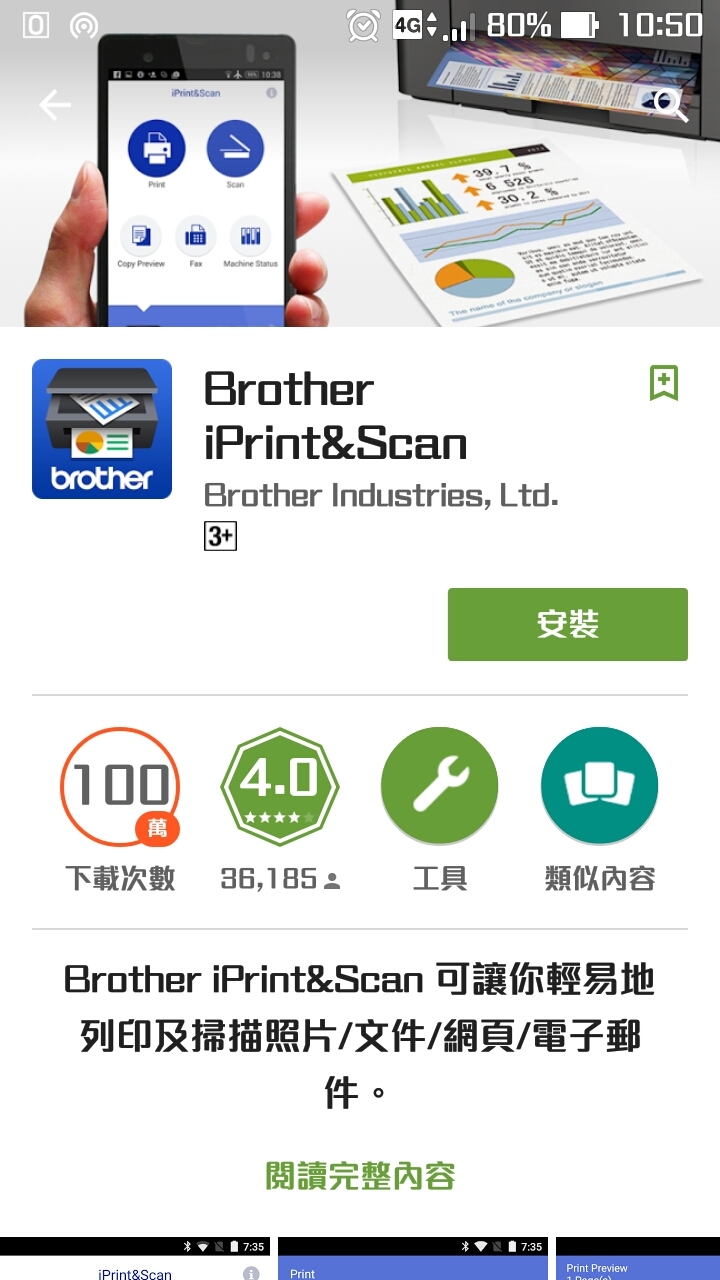Open the 工具 tools category
The image size is (720, 1280).
440,787
